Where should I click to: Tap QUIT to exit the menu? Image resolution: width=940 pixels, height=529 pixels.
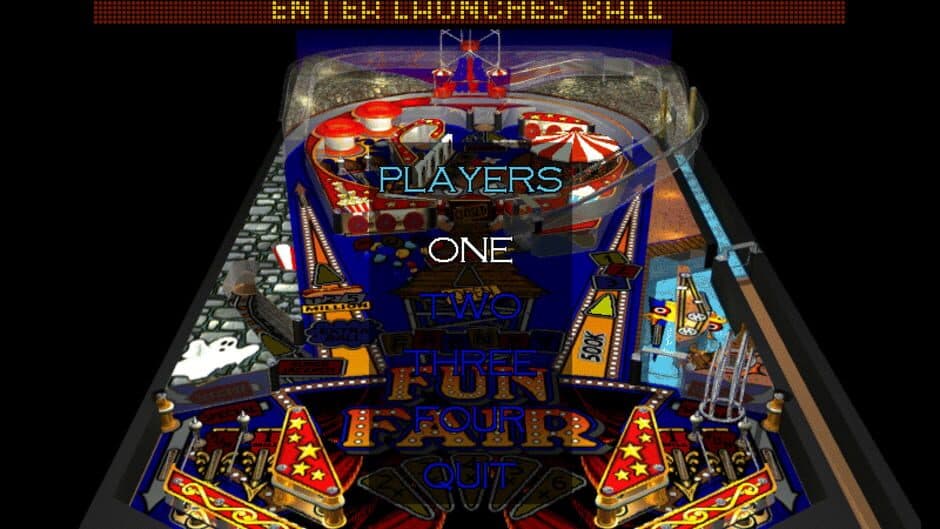pyautogui.click(x=470, y=473)
